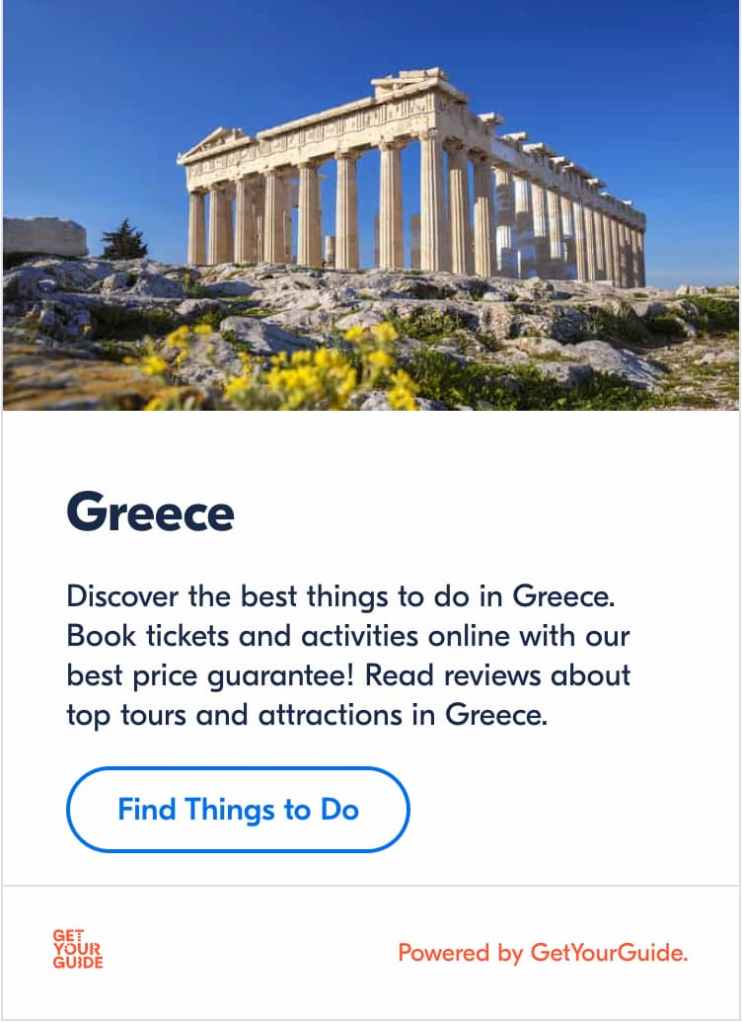
Task: Open the Powered by GetYourGuide link
Action: coord(542,953)
